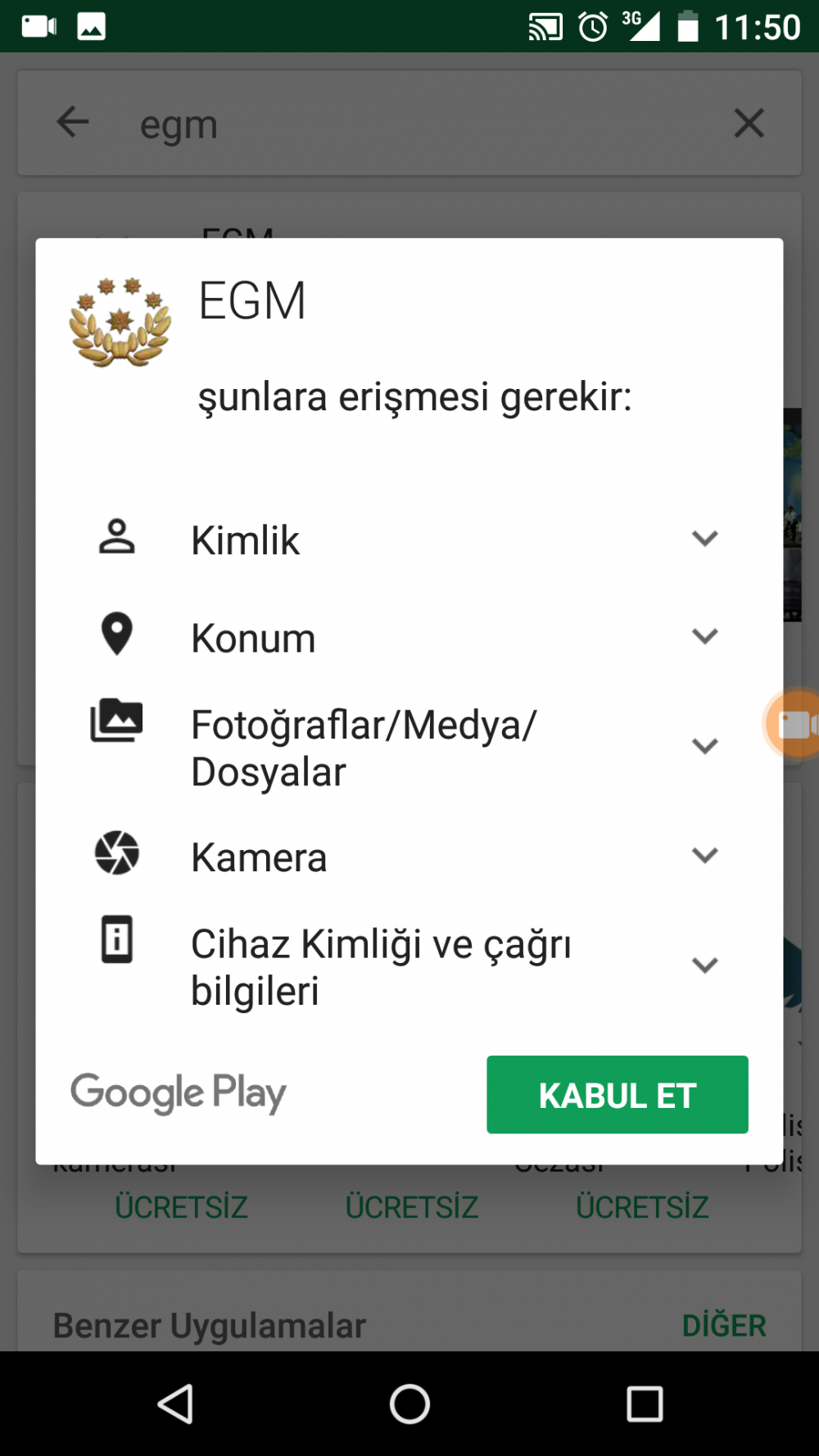The image size is (819, 1456).
Task: Expand the Kimlik permission details
Action: pos(704,539)
